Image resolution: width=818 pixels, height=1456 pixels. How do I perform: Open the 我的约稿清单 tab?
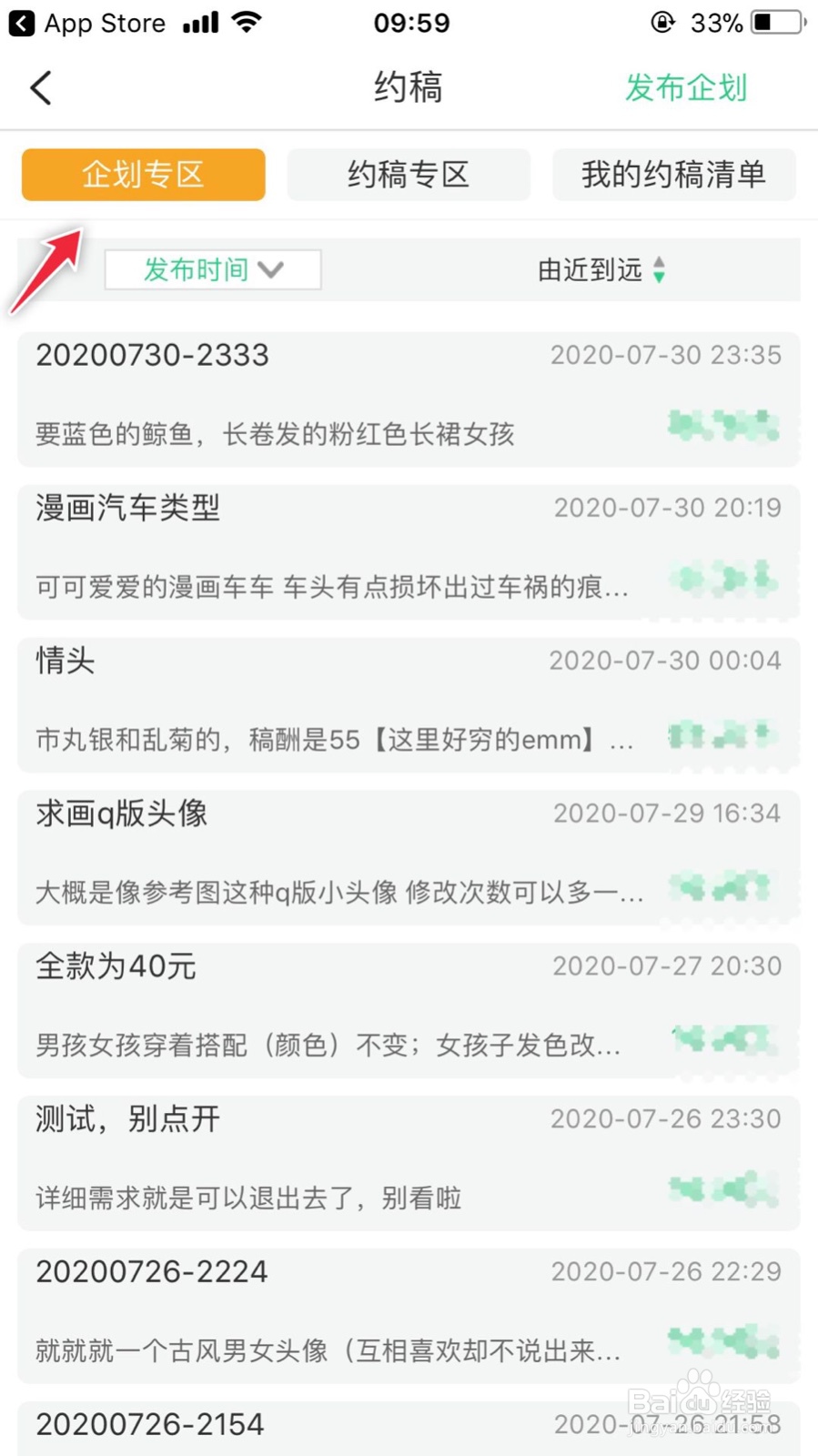pyautogui.click(x=674, y=175)
